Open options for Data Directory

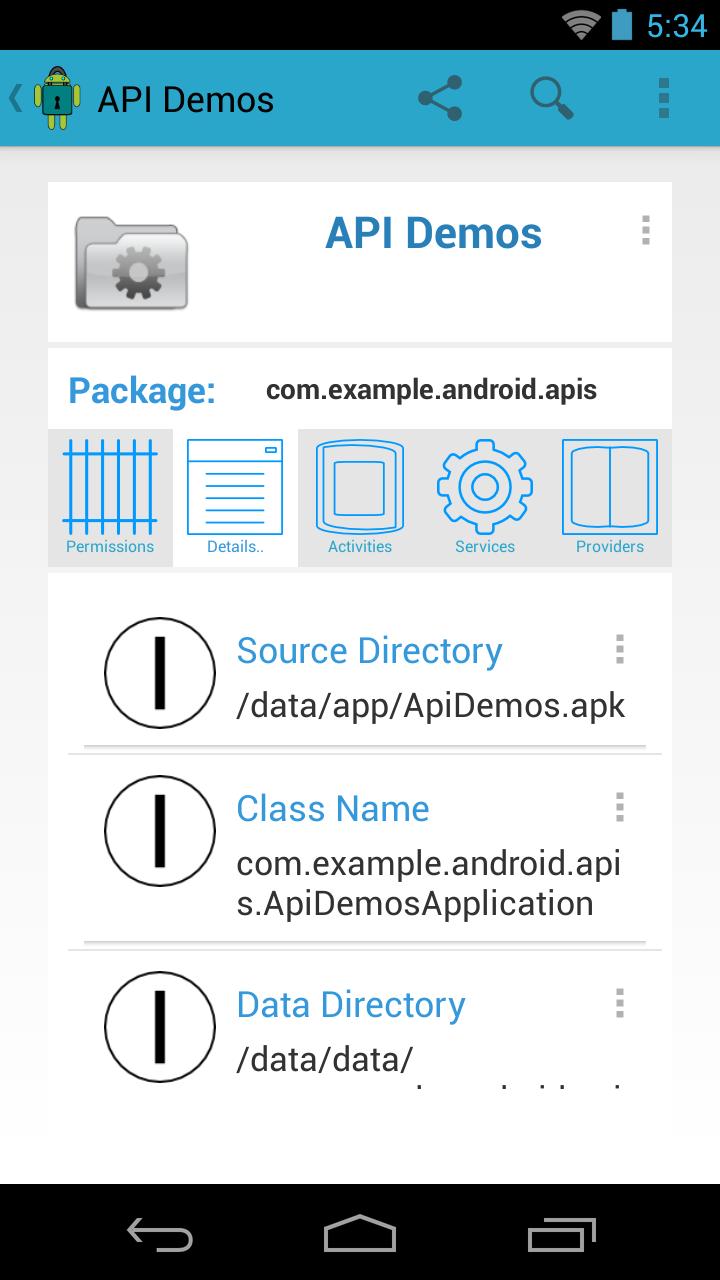(620, 1003)
